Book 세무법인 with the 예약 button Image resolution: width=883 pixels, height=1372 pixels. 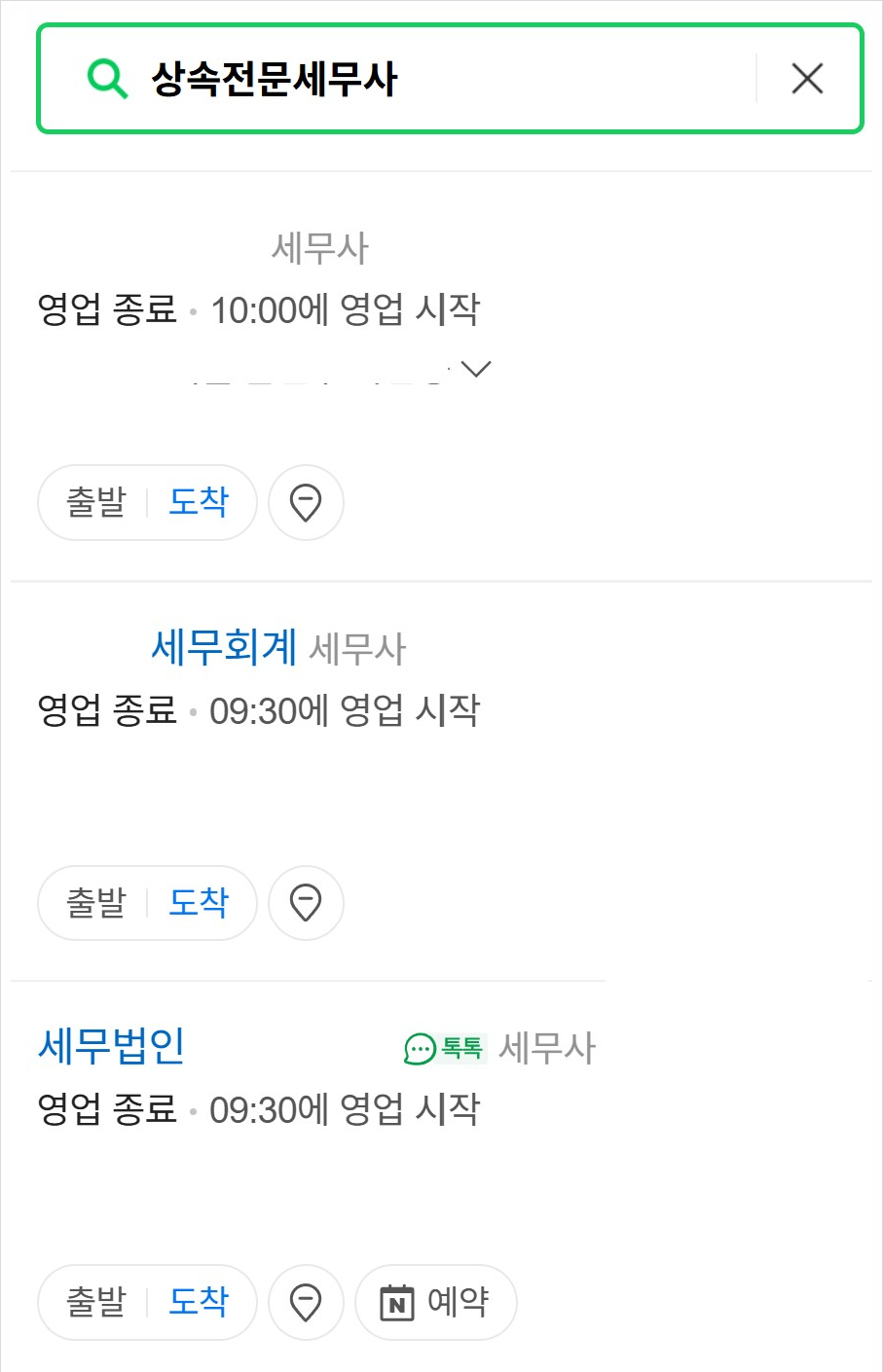point(435,1302)
